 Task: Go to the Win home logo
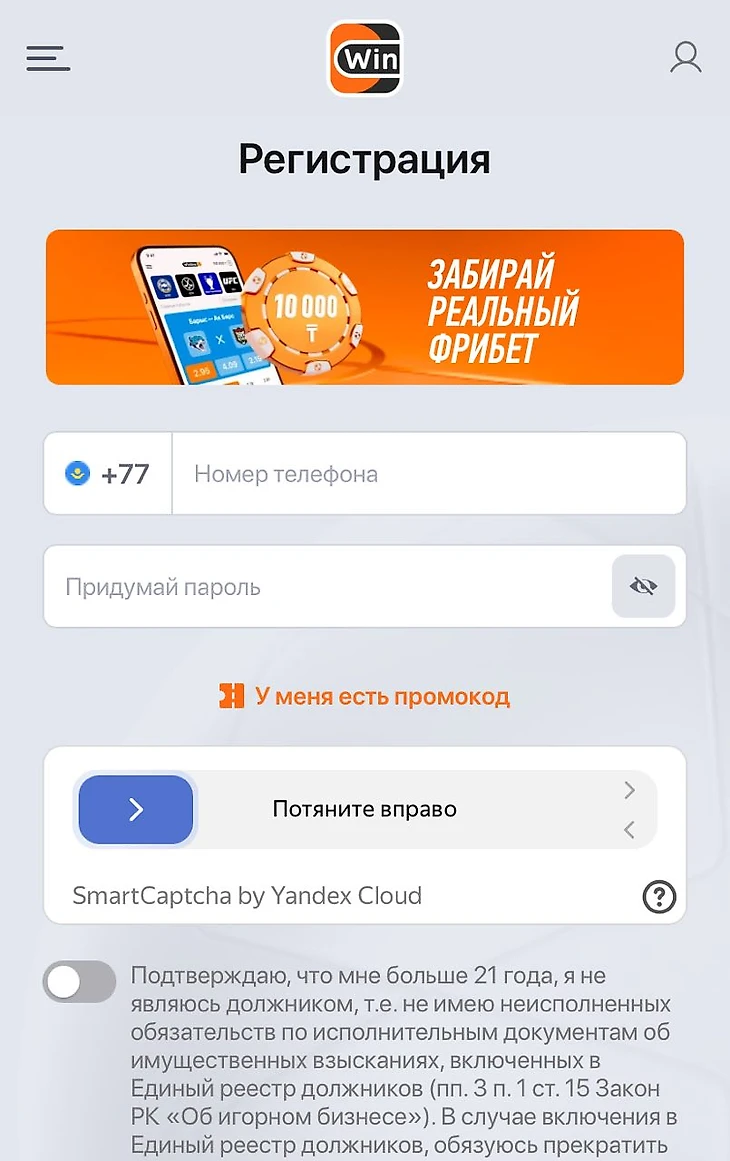(x=365, y=59)
